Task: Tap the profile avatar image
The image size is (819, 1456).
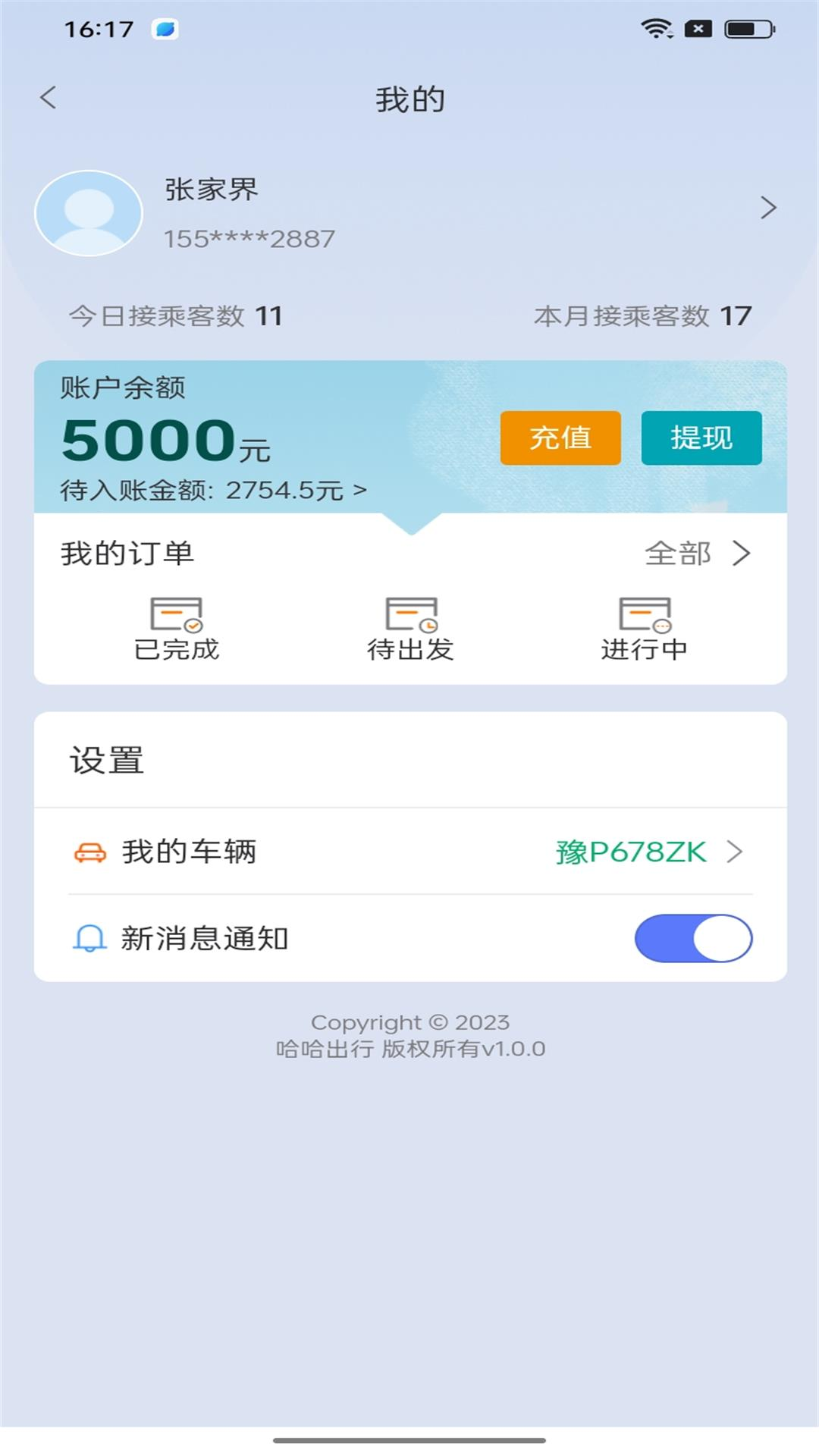Action: point(88,212)
